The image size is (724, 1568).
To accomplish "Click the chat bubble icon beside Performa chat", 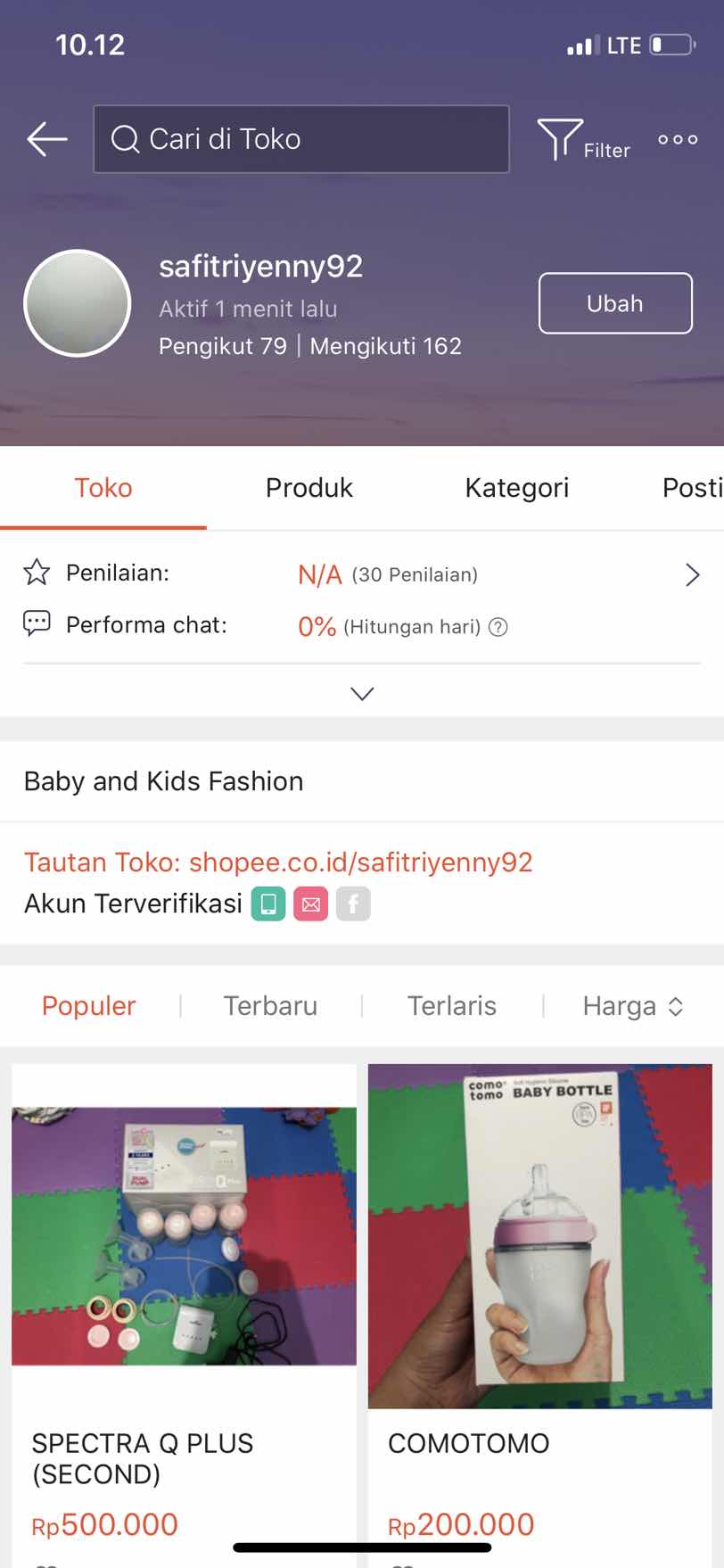I will tap(37, 624).
